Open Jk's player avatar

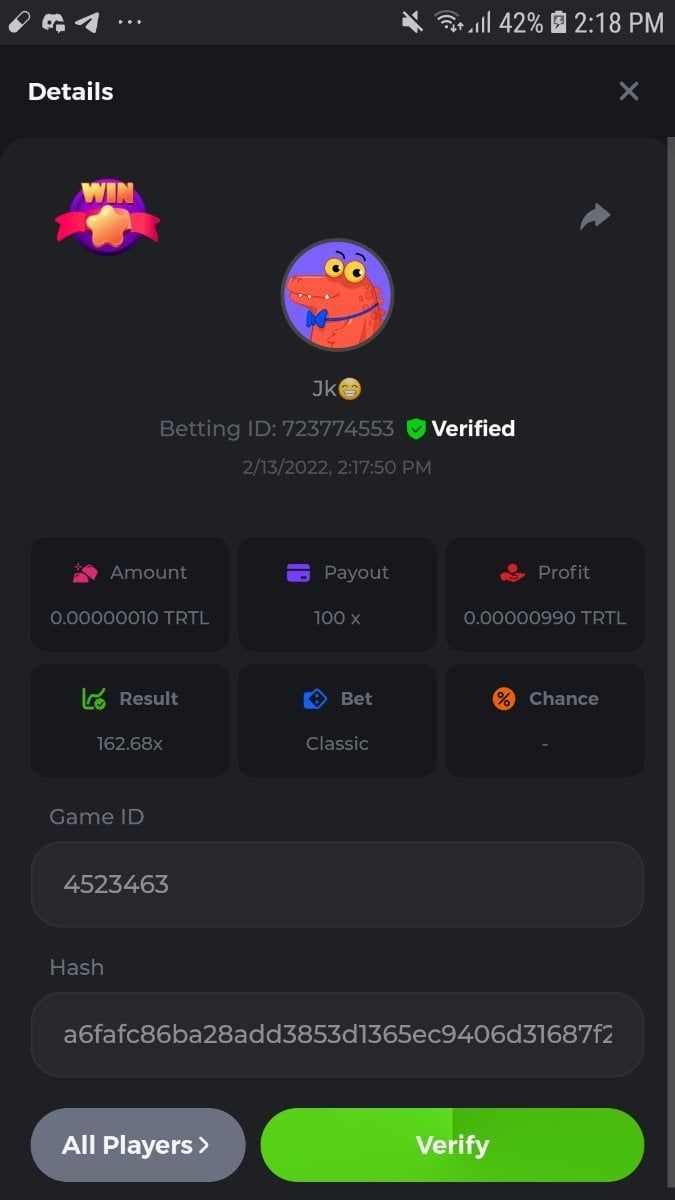point(337,295)
